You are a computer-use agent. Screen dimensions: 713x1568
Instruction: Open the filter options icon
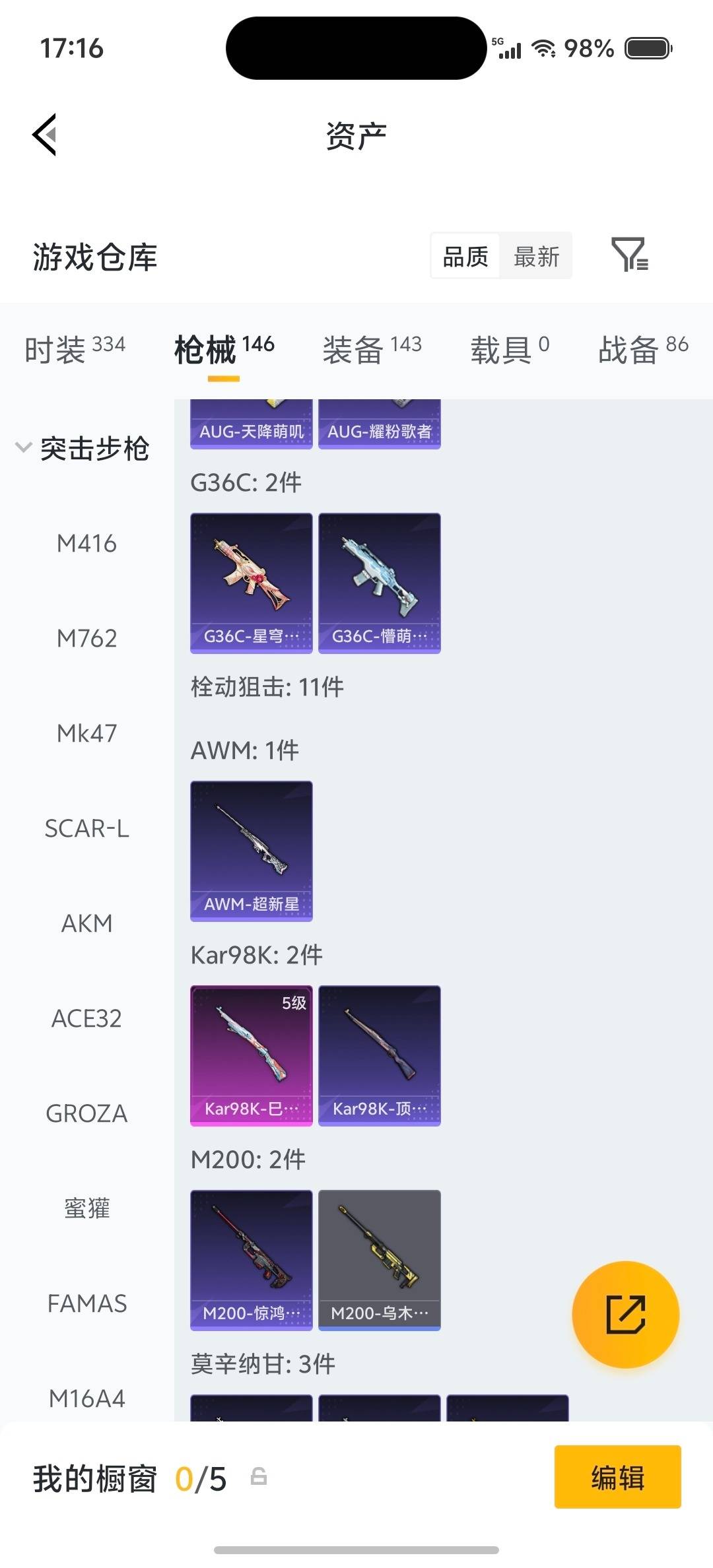click(632, 256)
